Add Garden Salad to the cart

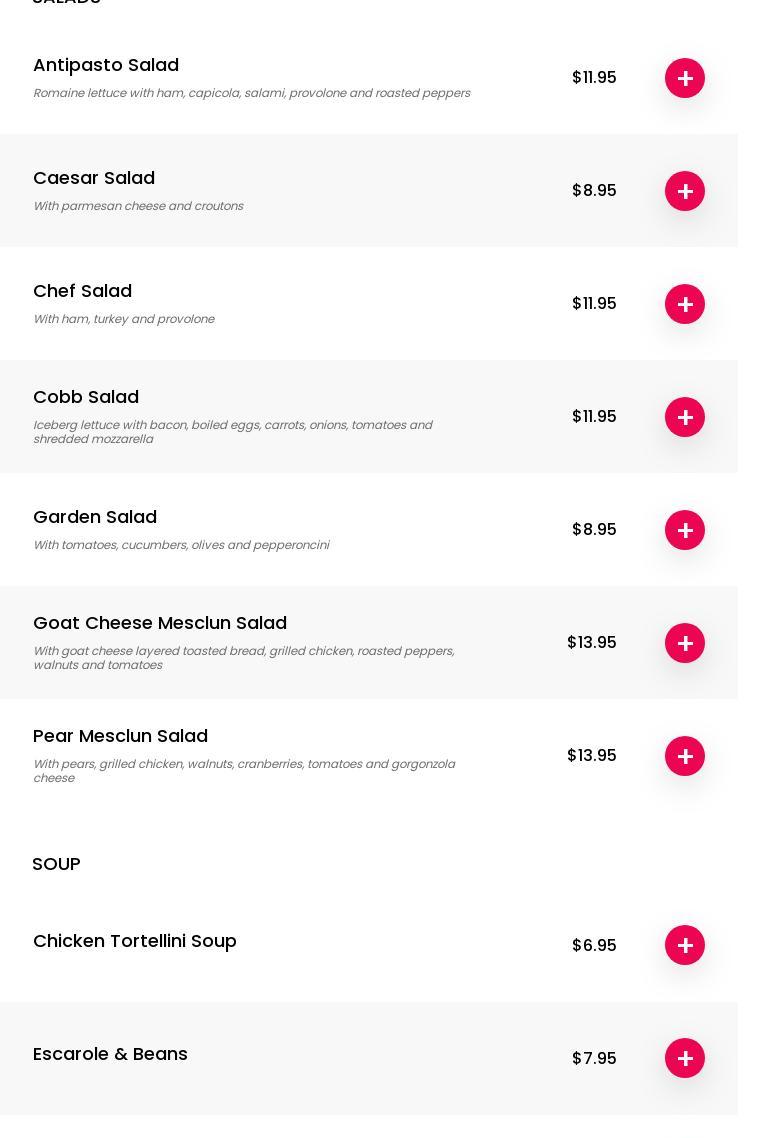click(x=685, y=530)
